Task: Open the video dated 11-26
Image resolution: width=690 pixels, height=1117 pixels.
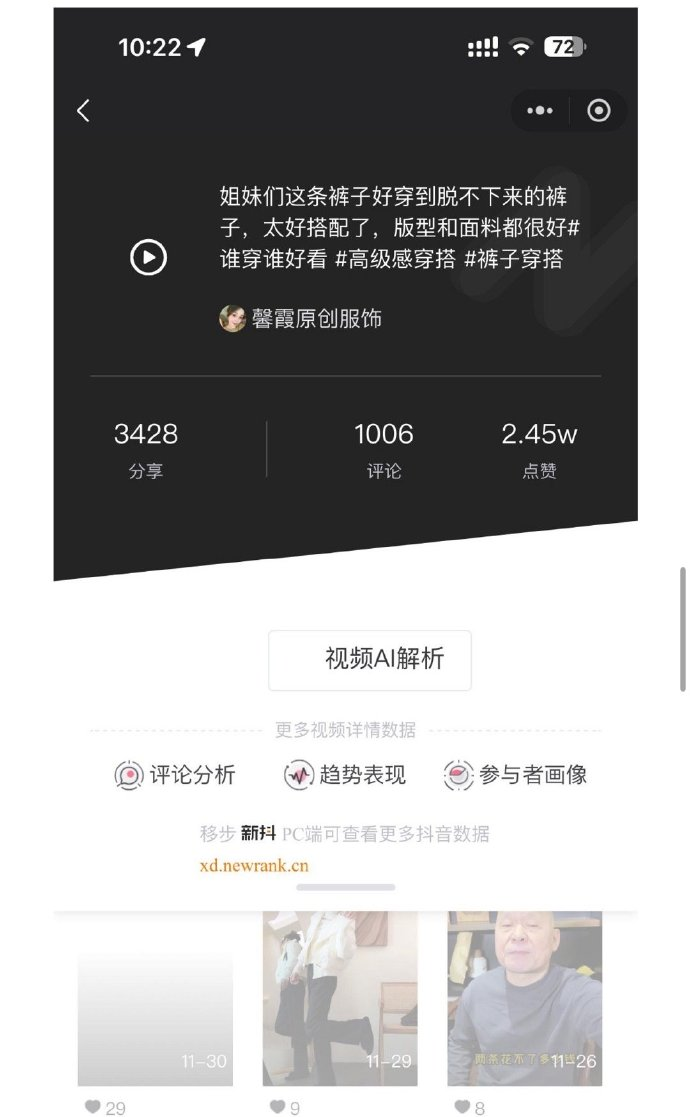Action: click(525, 999)
